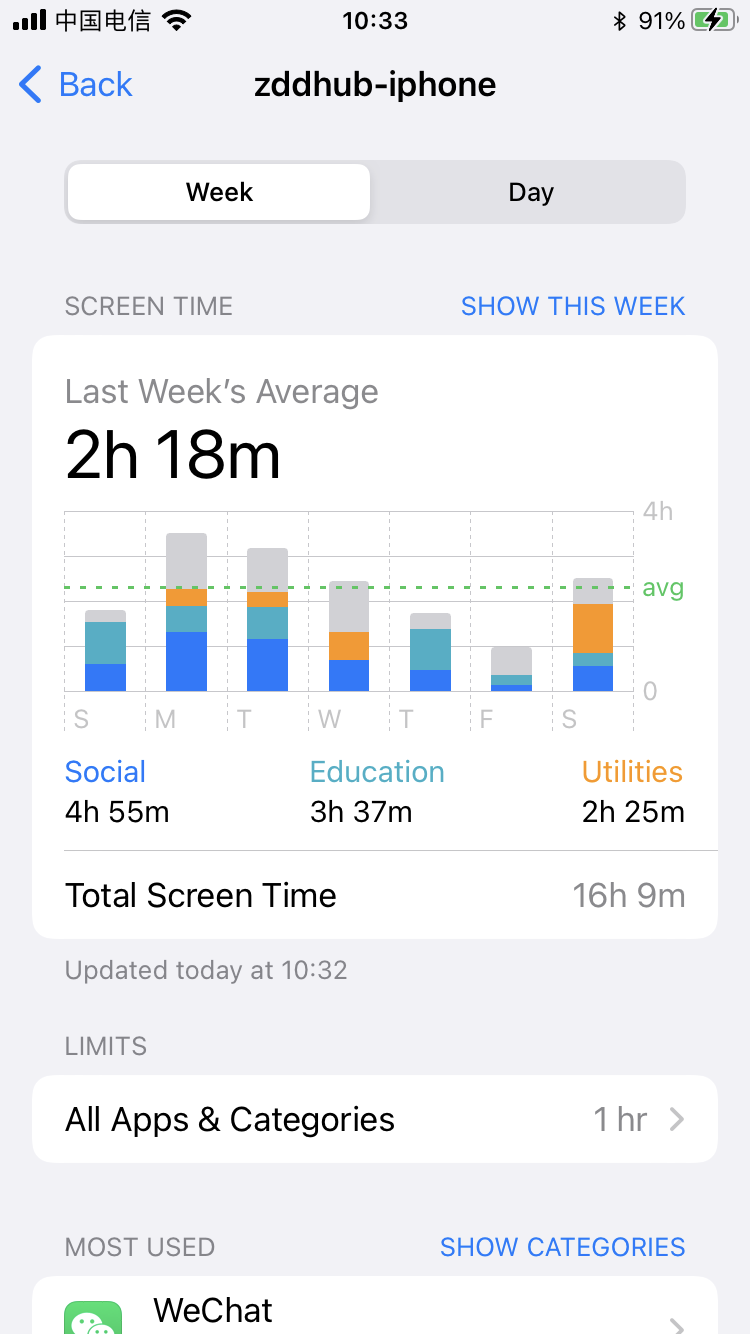Select the Social category label
This screenshot has height=1334, width=750.
click(x=105, y=771)
